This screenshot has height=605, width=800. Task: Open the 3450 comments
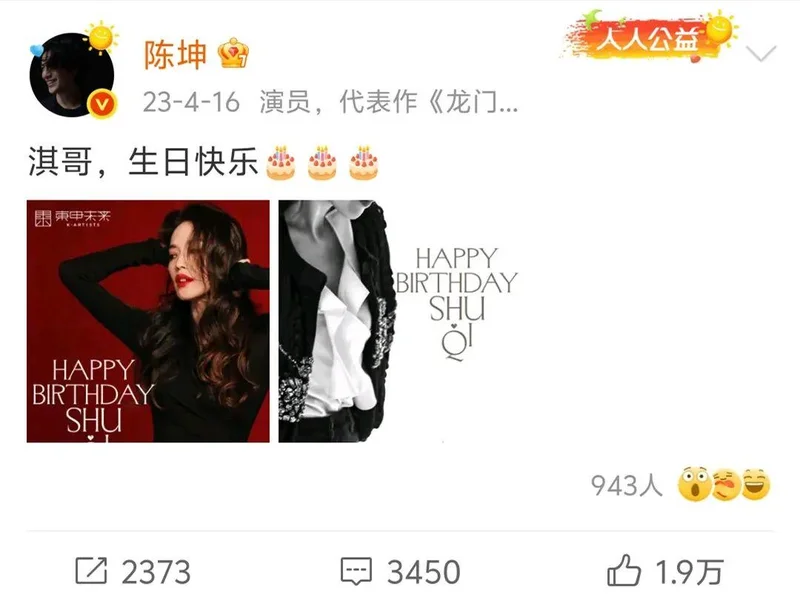pyautogui.click(x=400, y=572)
